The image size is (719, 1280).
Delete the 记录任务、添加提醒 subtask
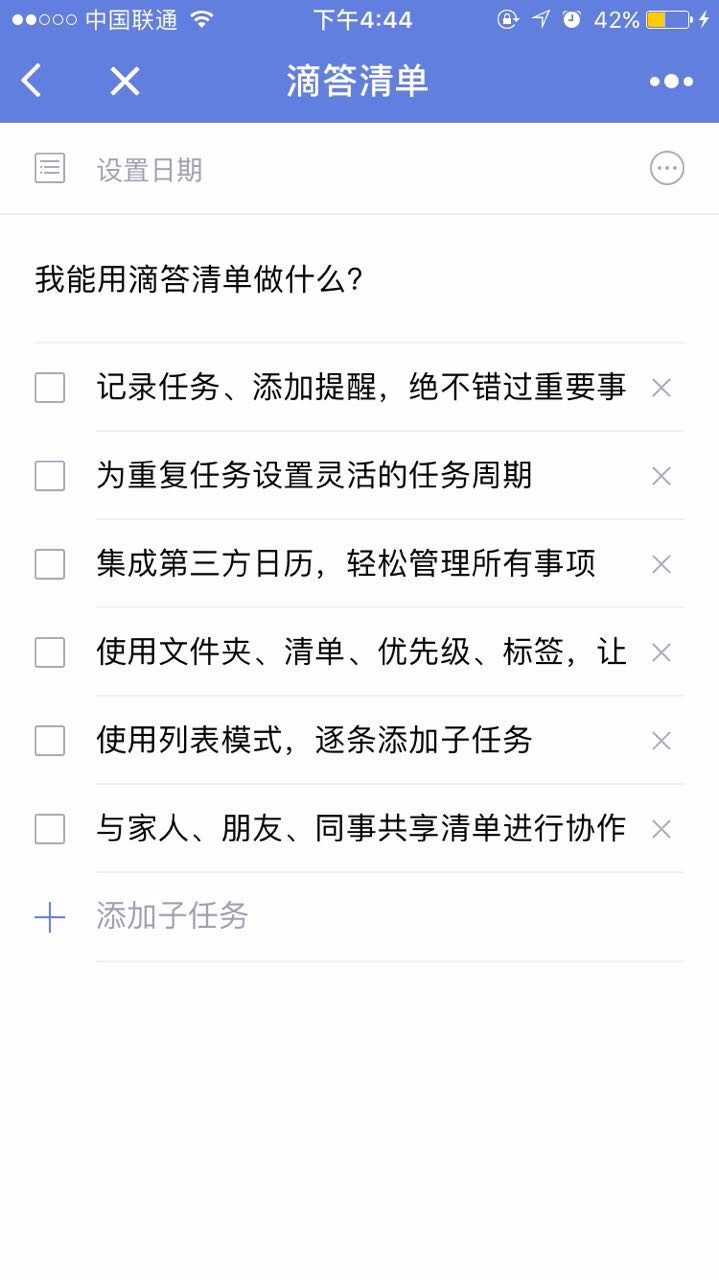[661, 387]
